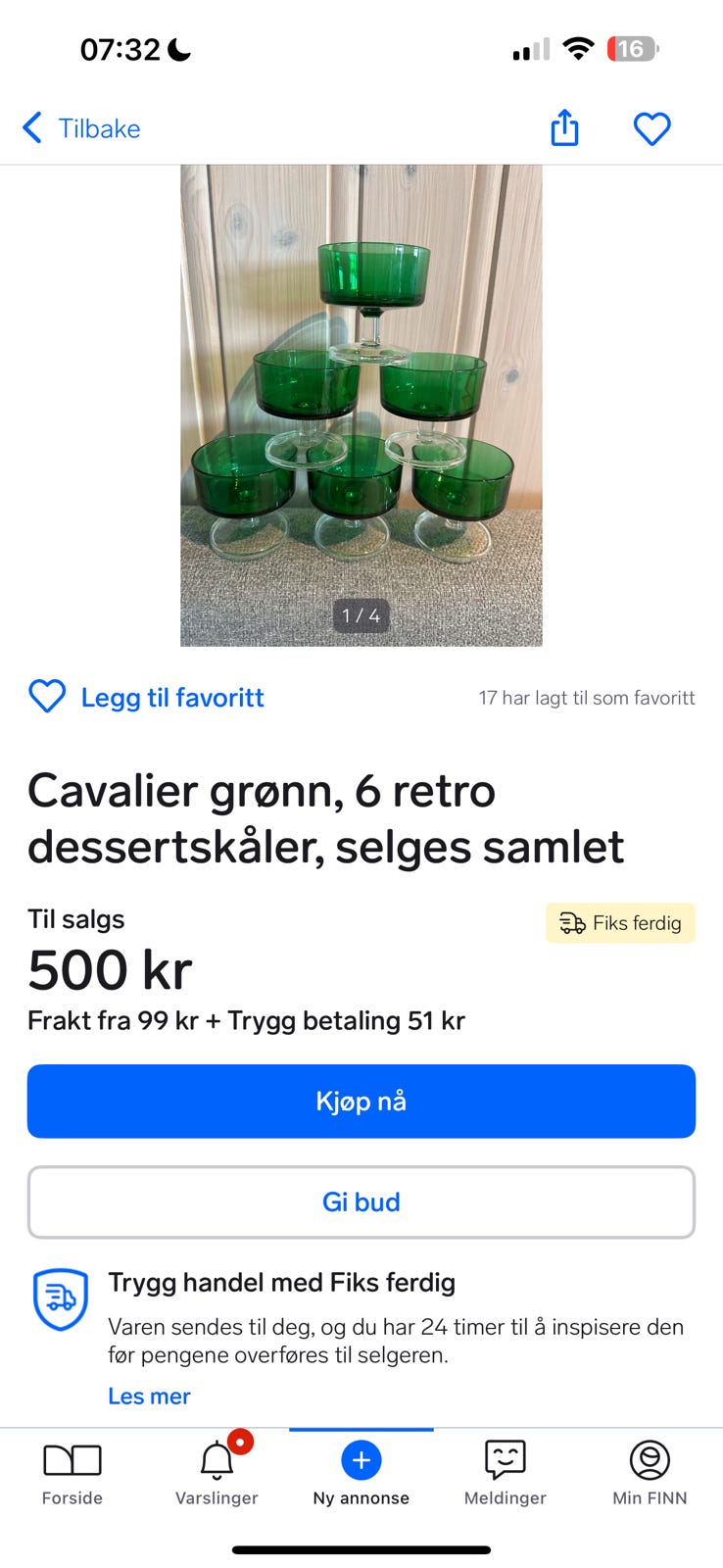Tap the back chevron next to Tilbake

pyautogui.click(x=31, y=127)
